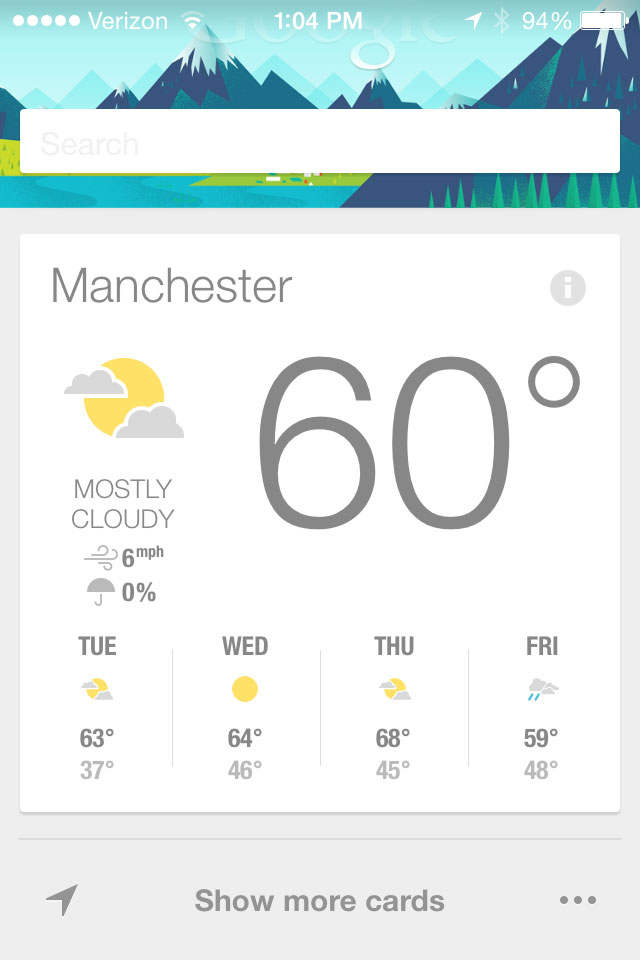The width and height of the screenshot is (640, 960).
Task: Tap the Search field
Action: point(320,142)
